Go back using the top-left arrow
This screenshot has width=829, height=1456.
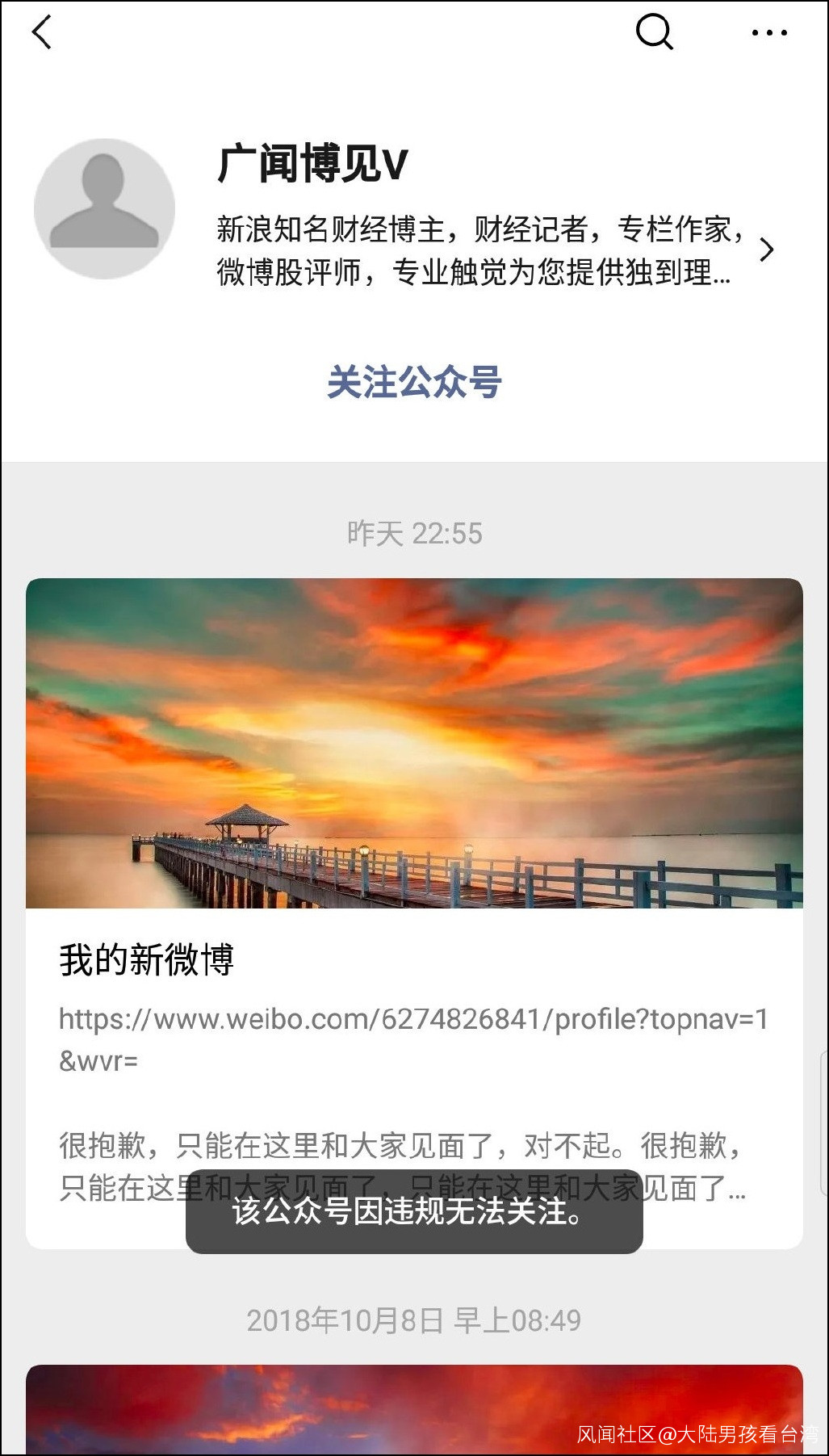(42, 32)
